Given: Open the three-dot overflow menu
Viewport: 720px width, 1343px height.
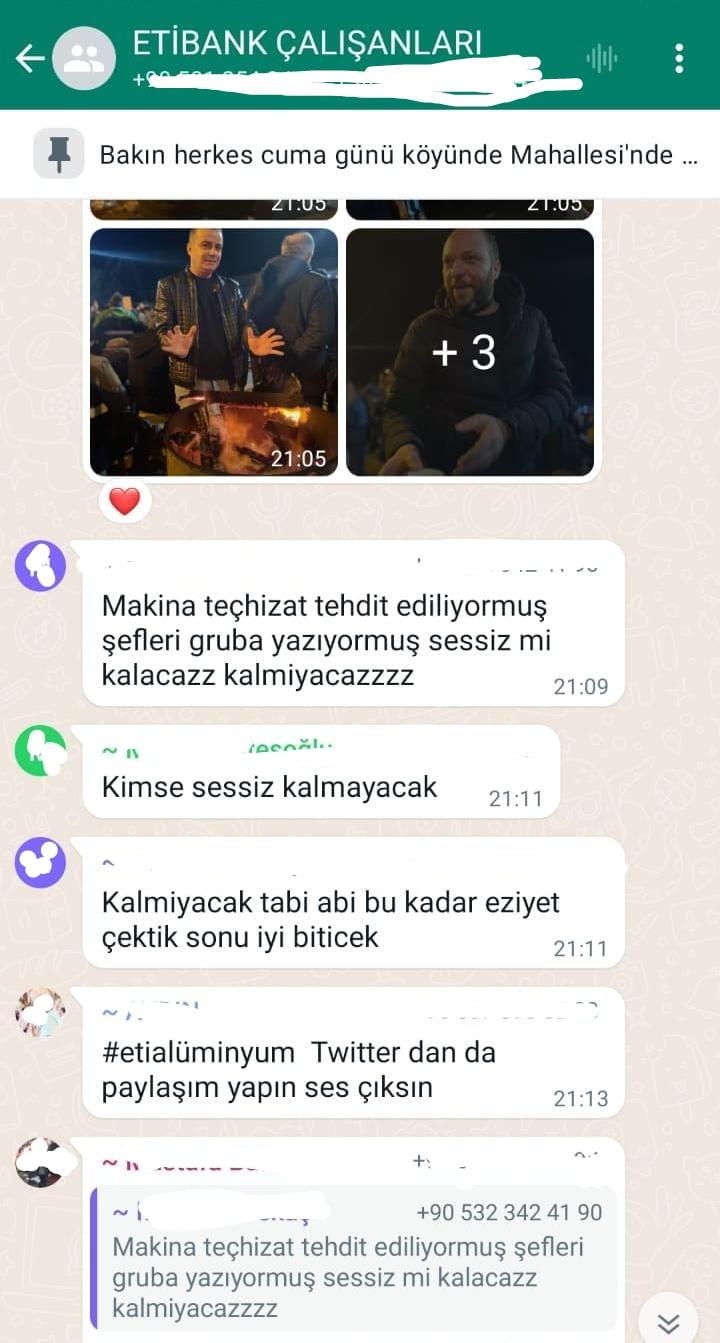Looking at the screenshot, I should point(679,58).
